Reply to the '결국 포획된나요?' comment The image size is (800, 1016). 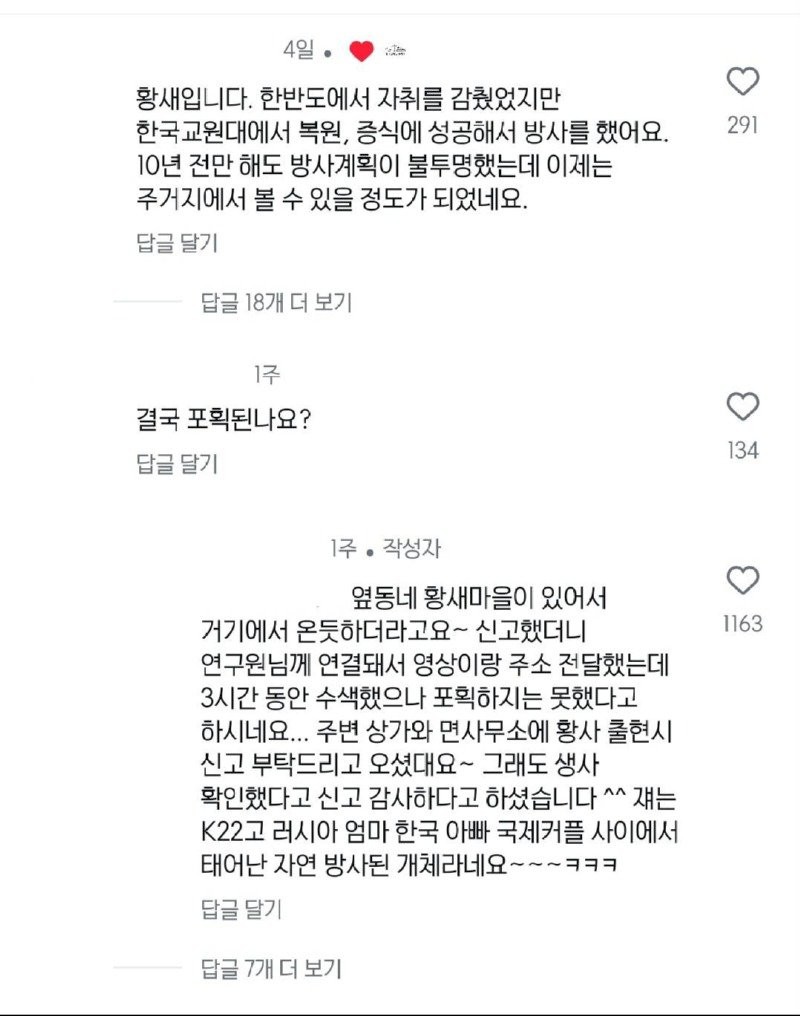(177, 463)
